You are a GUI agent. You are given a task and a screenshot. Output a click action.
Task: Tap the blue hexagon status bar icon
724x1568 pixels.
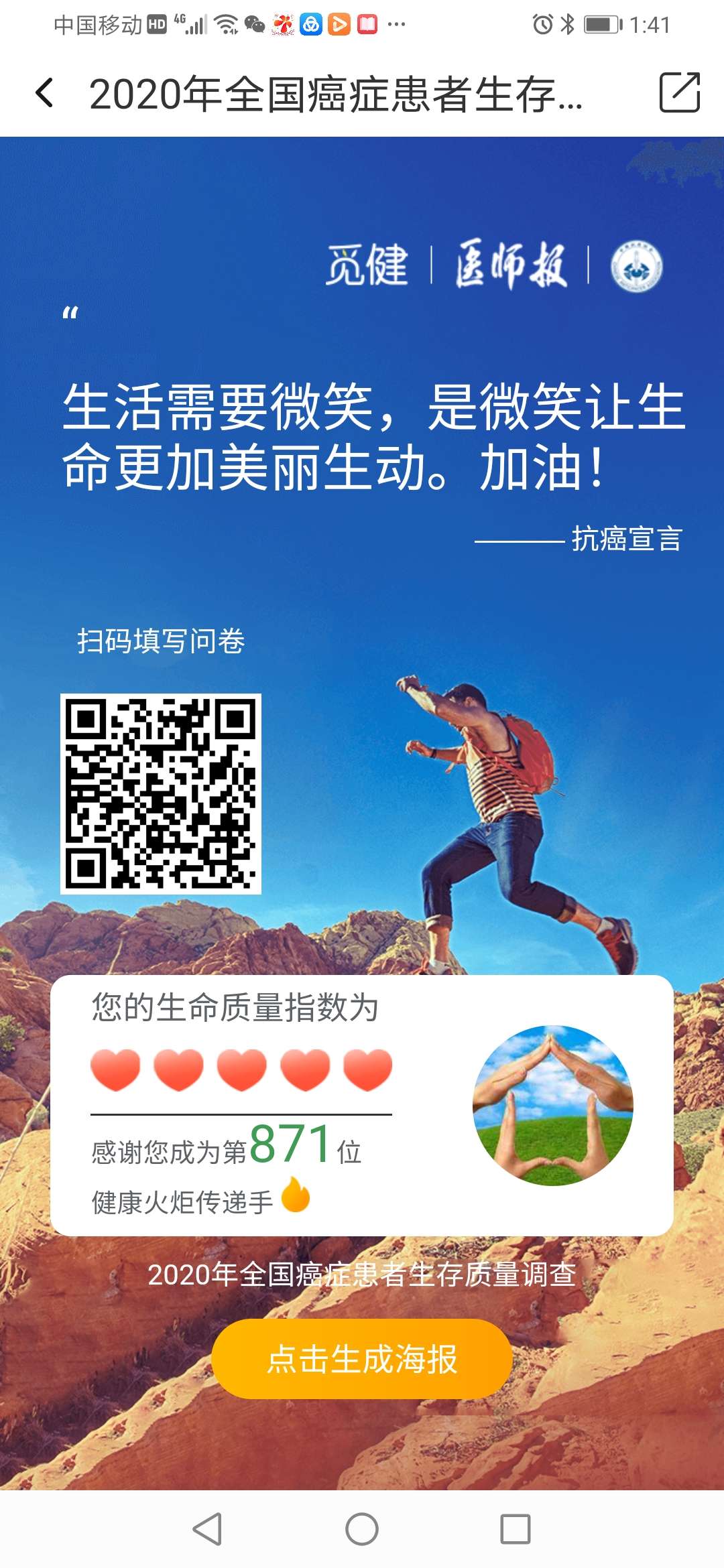(312, 25)
